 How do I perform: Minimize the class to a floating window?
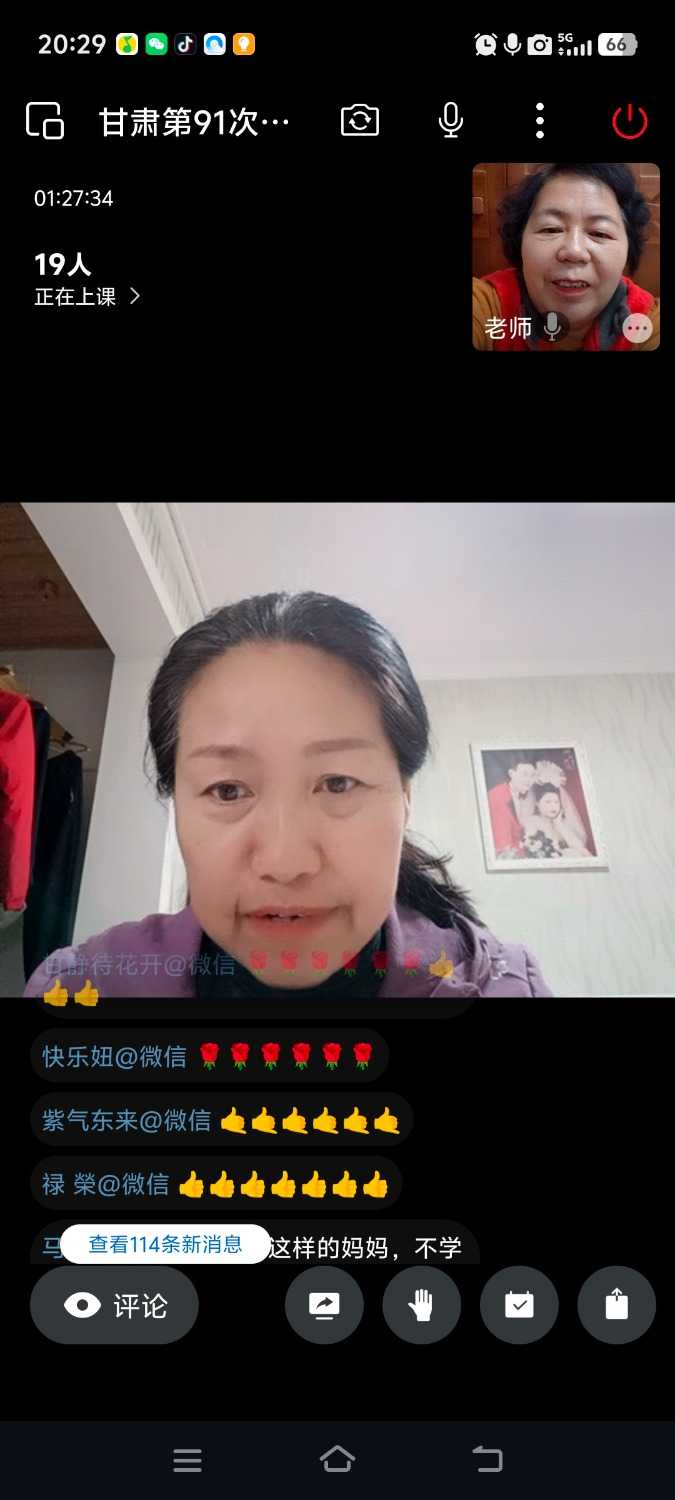tap(45, 121)
